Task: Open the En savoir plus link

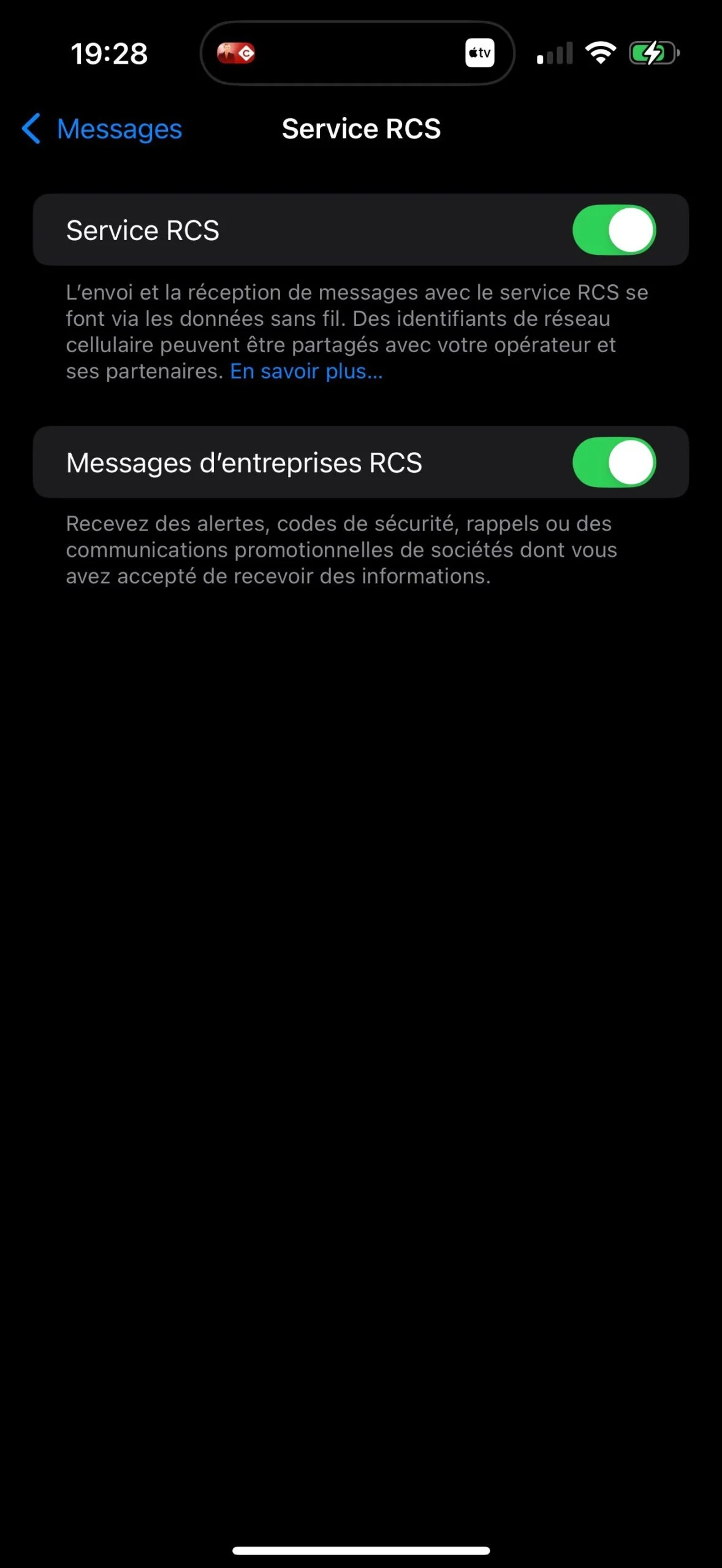Action: coord(306,371)
